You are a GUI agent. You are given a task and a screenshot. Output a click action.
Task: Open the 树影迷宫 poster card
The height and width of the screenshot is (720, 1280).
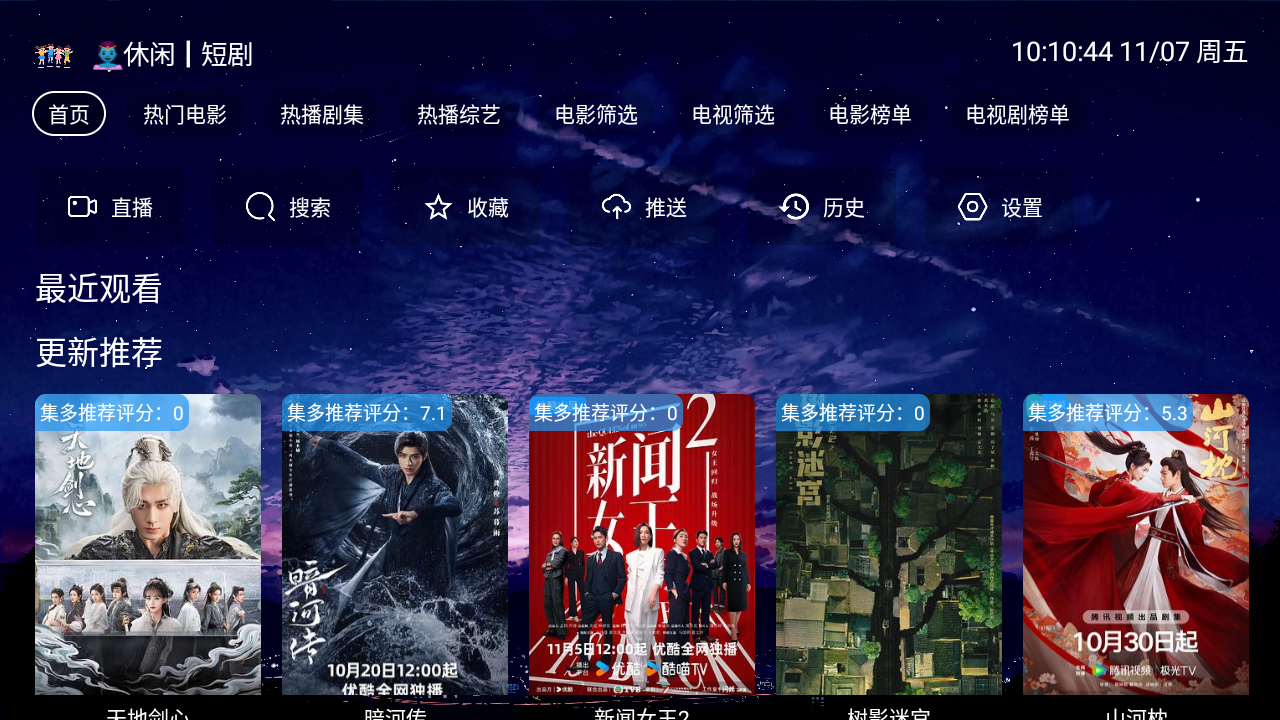889,545
